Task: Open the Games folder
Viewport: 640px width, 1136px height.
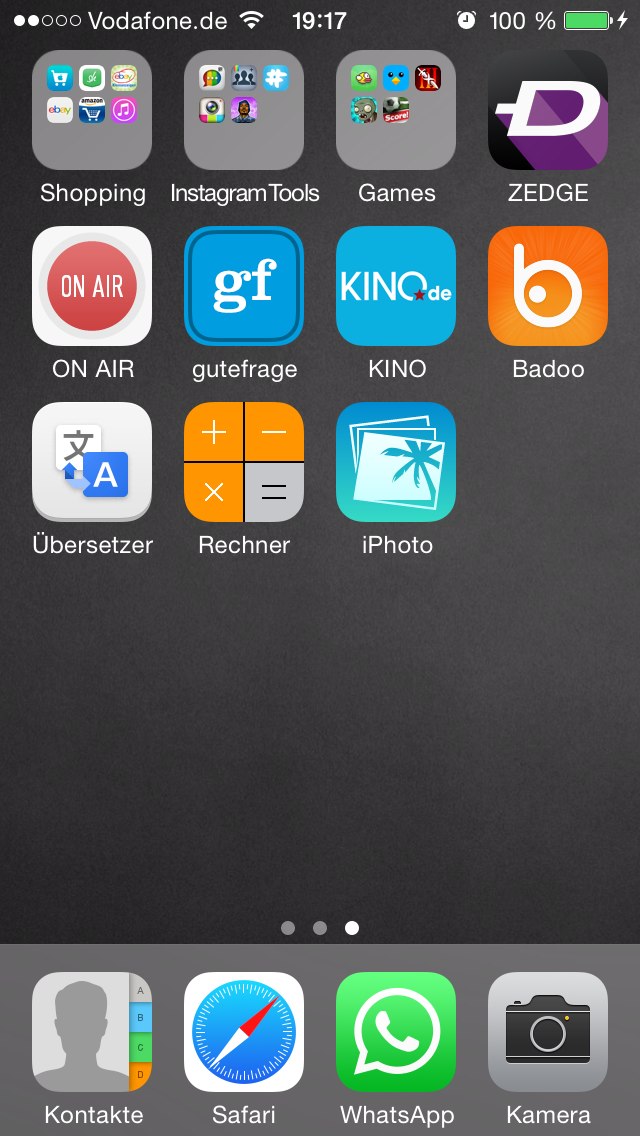Action: 396,110
